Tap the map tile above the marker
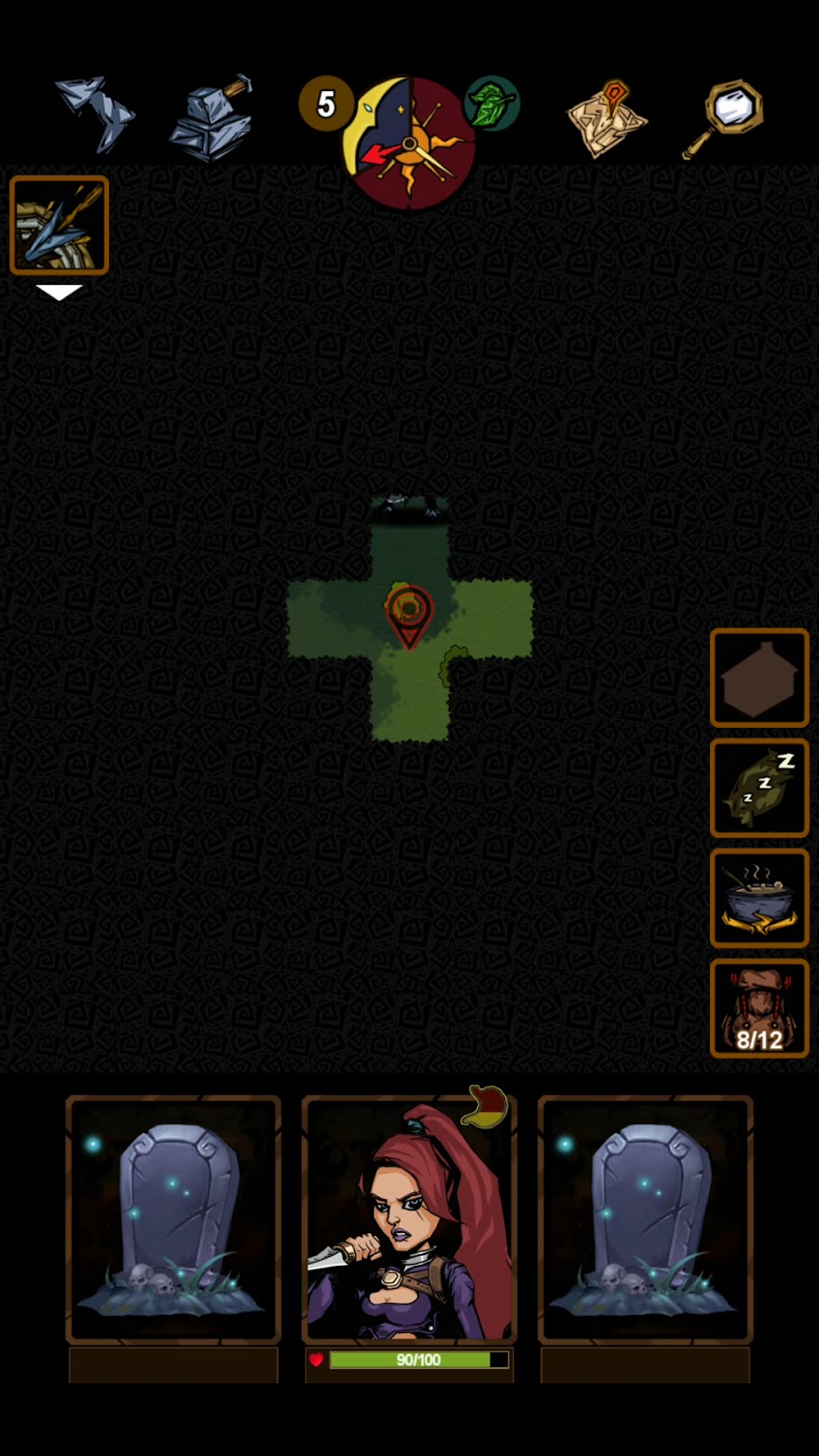Image resolution: width=819 pixels, height=1456 pixels. (409, 541)
